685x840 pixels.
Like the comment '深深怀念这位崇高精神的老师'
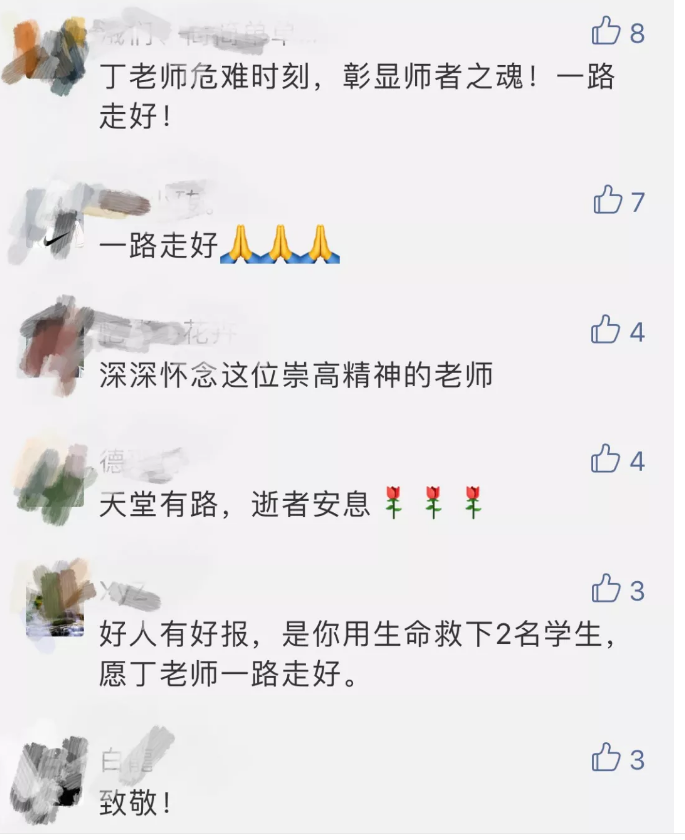[x=607, y=329]
